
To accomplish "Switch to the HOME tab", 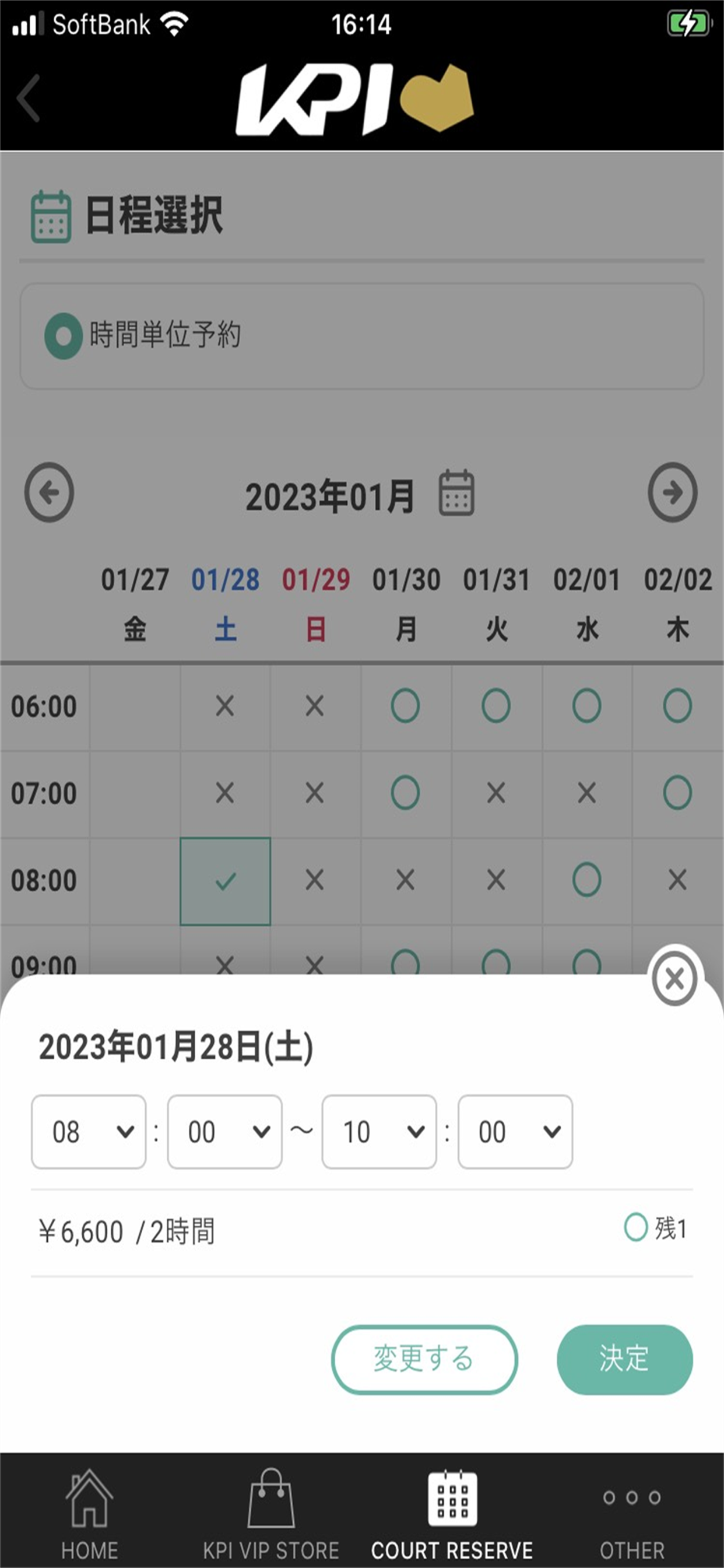I will [x=89, y=1514].
